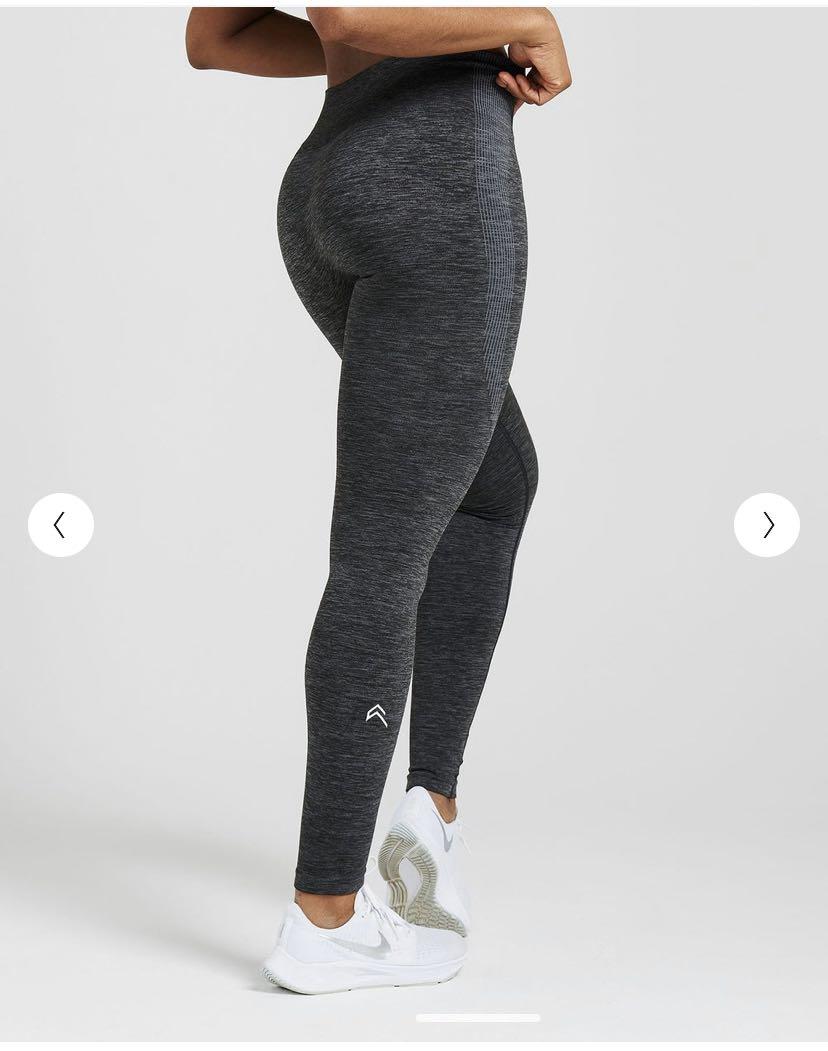The image size is (828, 1051).
Task: Click the center of the product photo
Action: tap(414, 500)
